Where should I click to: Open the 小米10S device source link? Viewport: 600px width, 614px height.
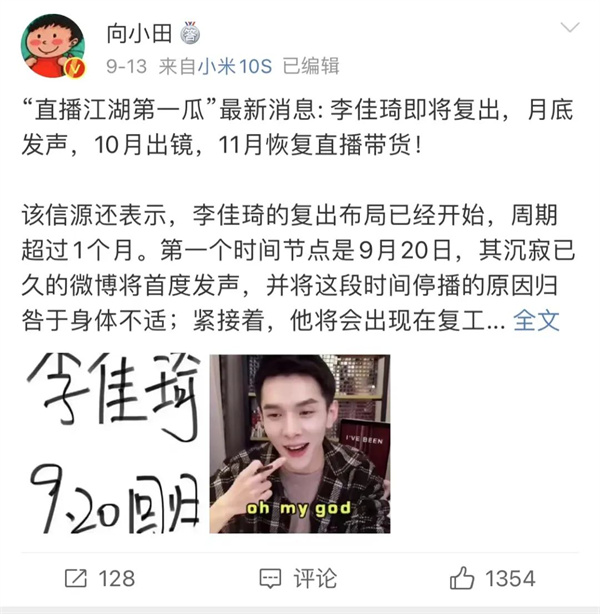point(236,66)
